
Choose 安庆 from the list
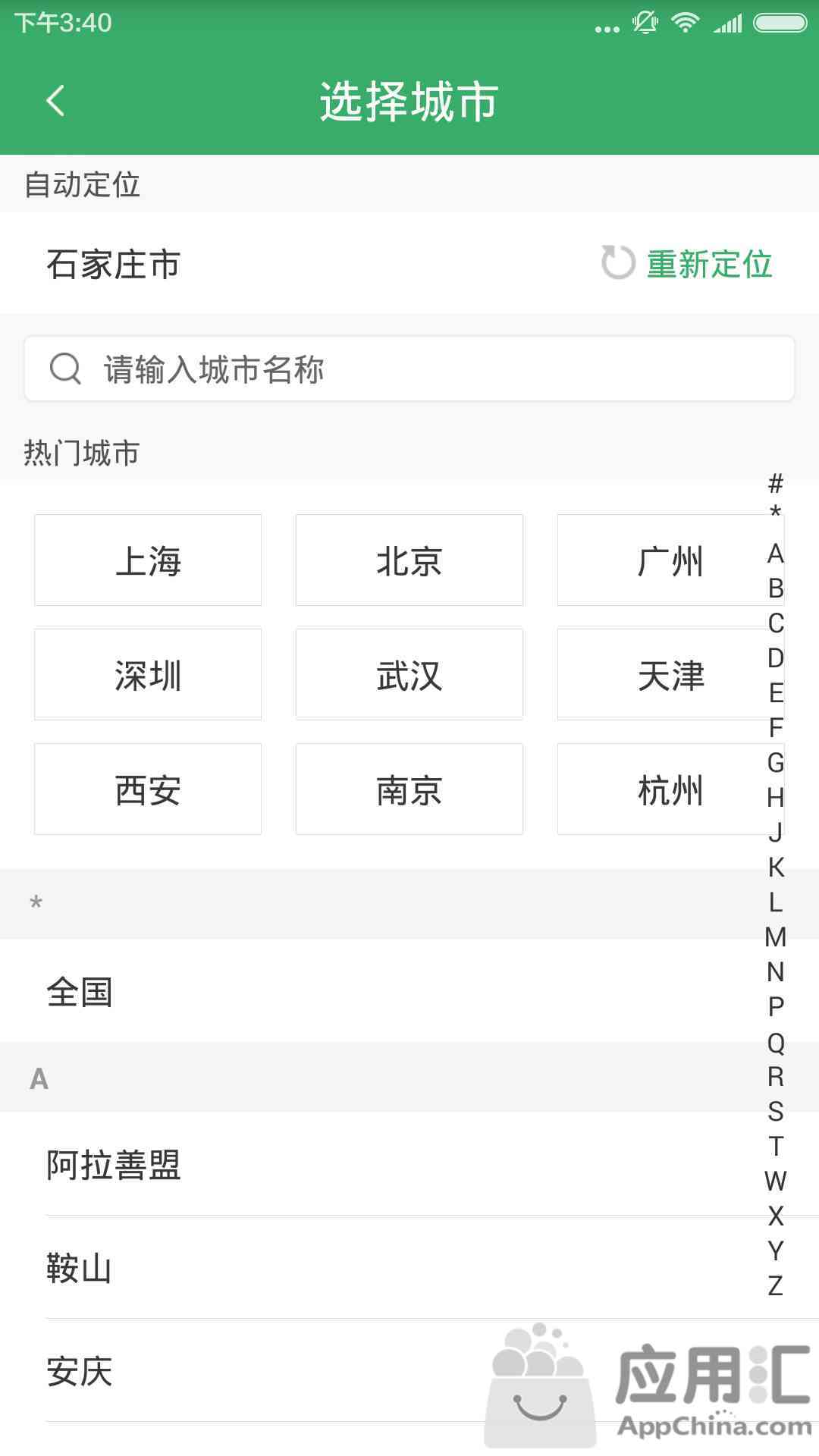click(409, 1370)
